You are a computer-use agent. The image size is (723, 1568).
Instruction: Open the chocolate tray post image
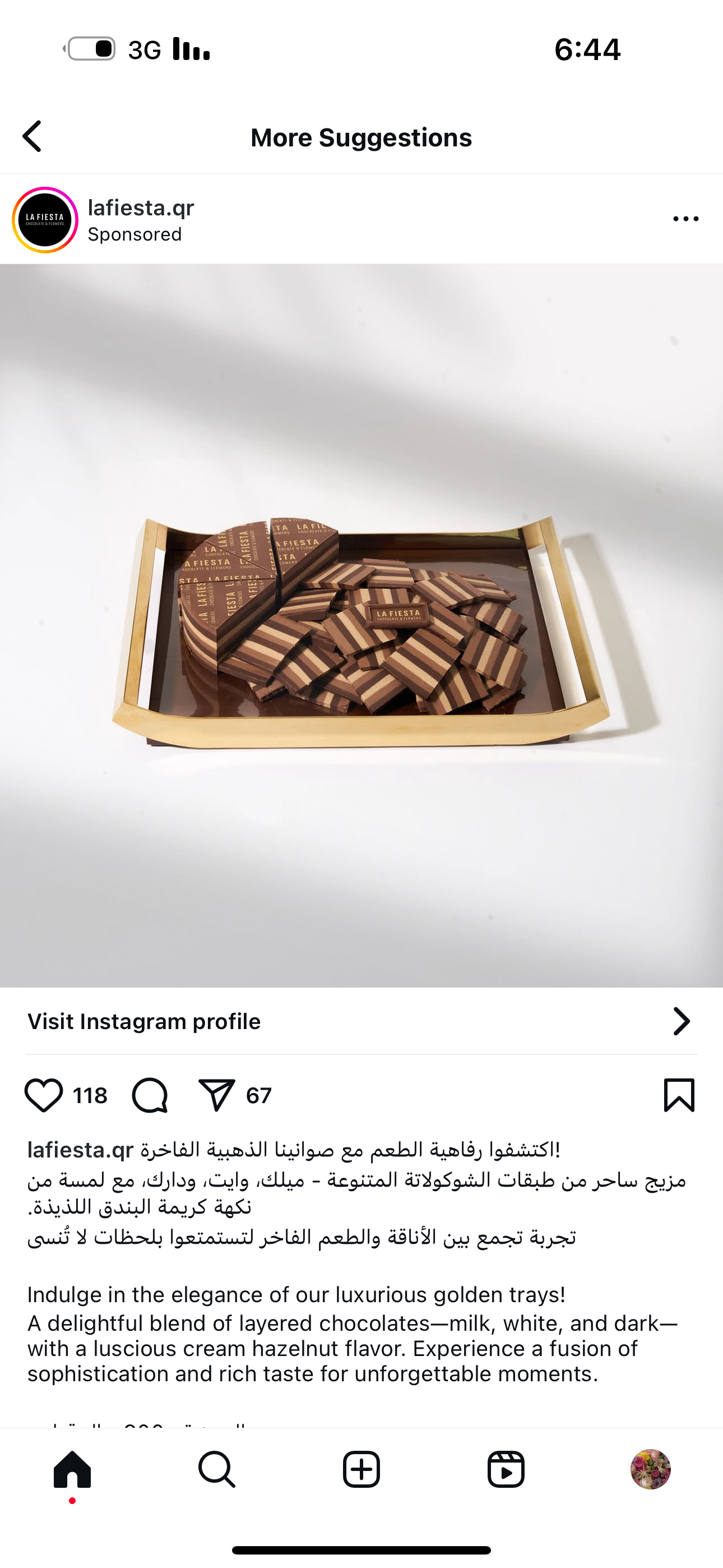[x=361, y=625]
